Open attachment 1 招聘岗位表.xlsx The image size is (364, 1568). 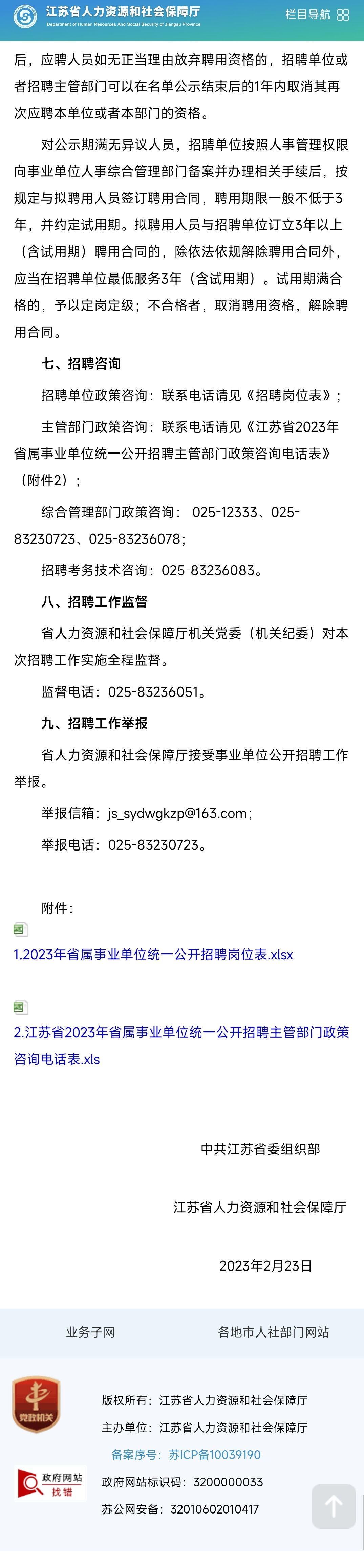pyautogui.click(x=153, y=954)
